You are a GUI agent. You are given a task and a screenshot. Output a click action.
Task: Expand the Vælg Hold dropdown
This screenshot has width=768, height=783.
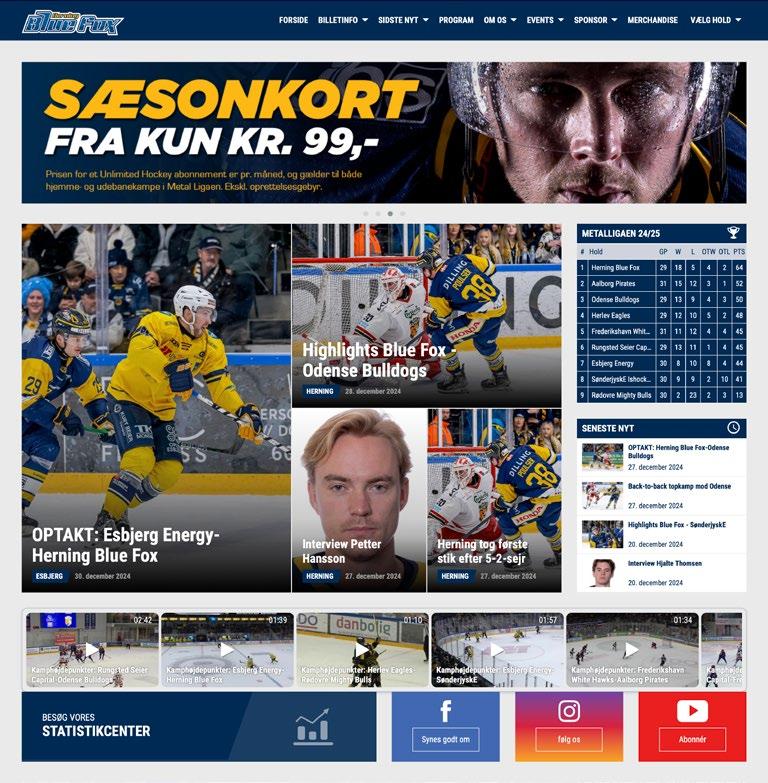(x=716, y=20)
